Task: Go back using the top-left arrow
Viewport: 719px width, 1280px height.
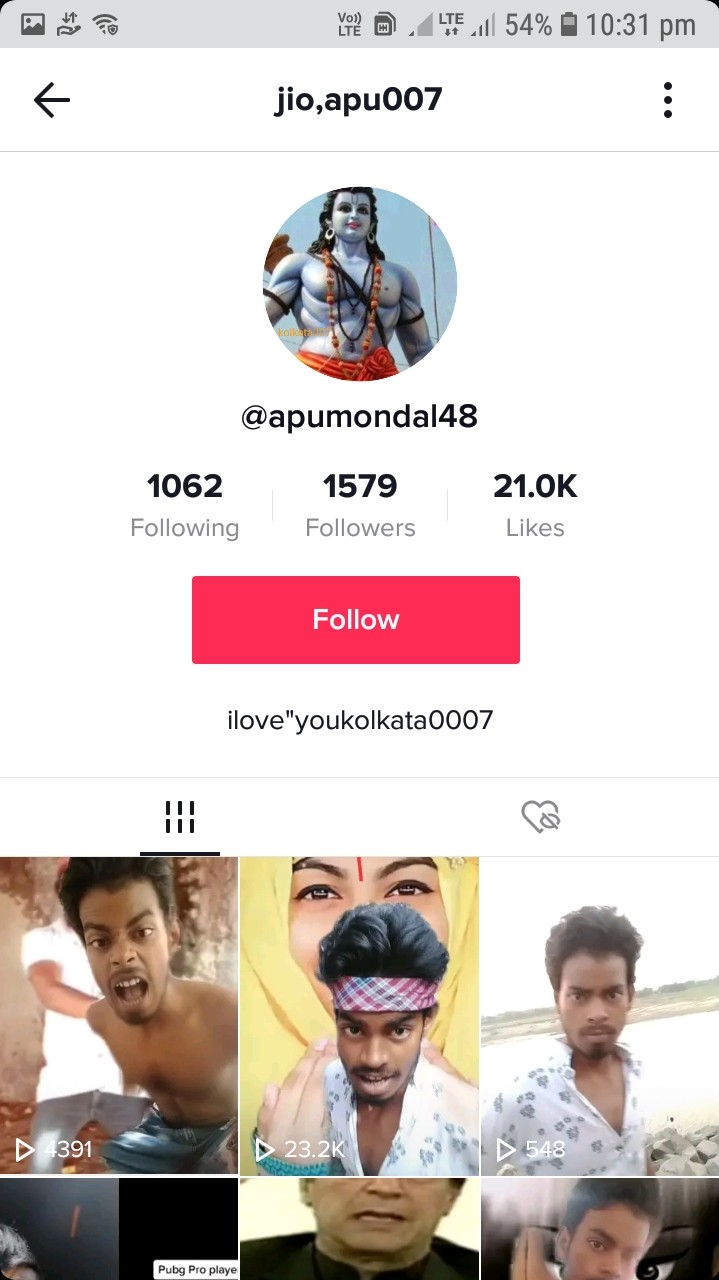Action: (x=52, y=100)
